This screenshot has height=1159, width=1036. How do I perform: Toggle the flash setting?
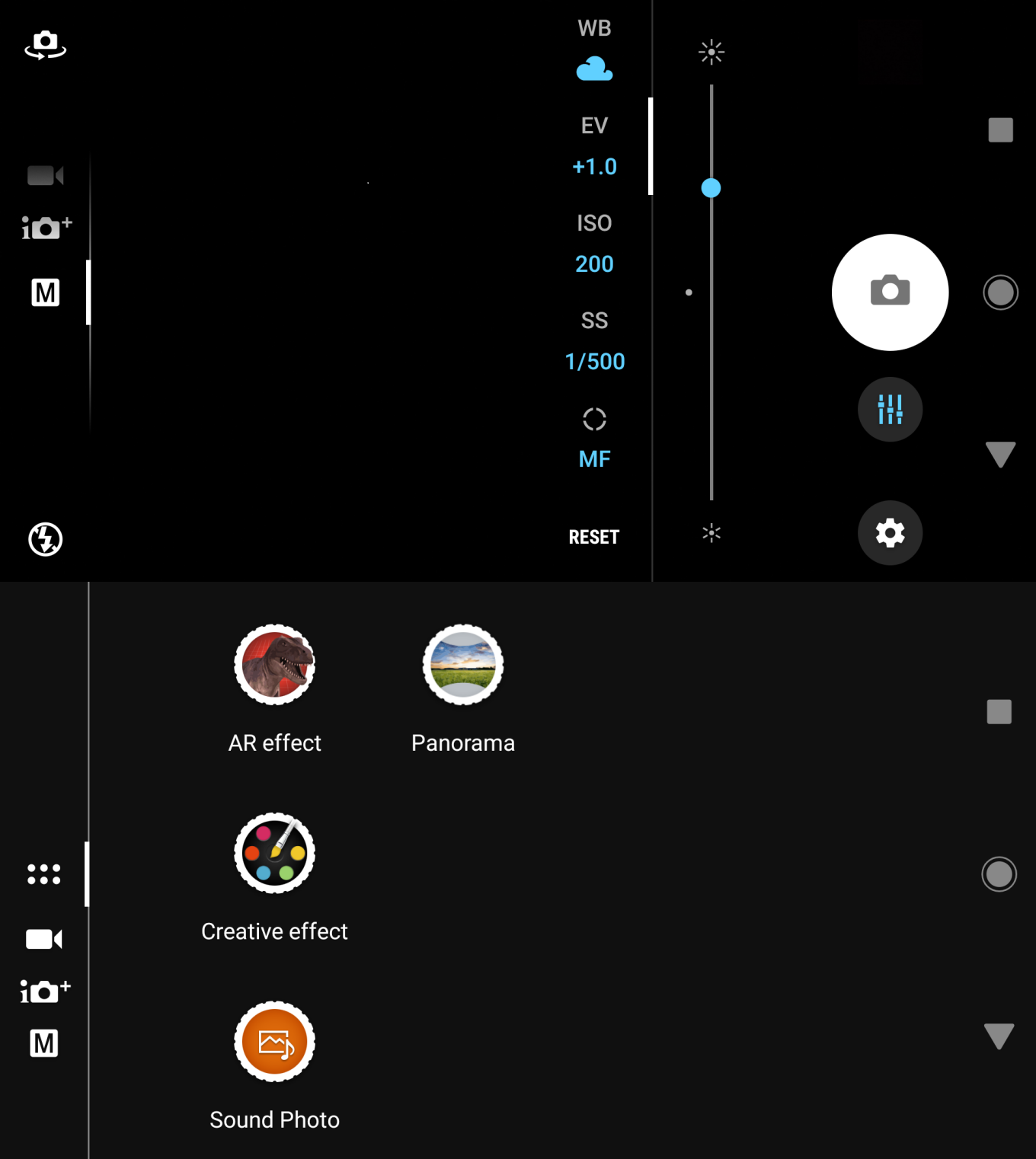[x=45, y=539]
